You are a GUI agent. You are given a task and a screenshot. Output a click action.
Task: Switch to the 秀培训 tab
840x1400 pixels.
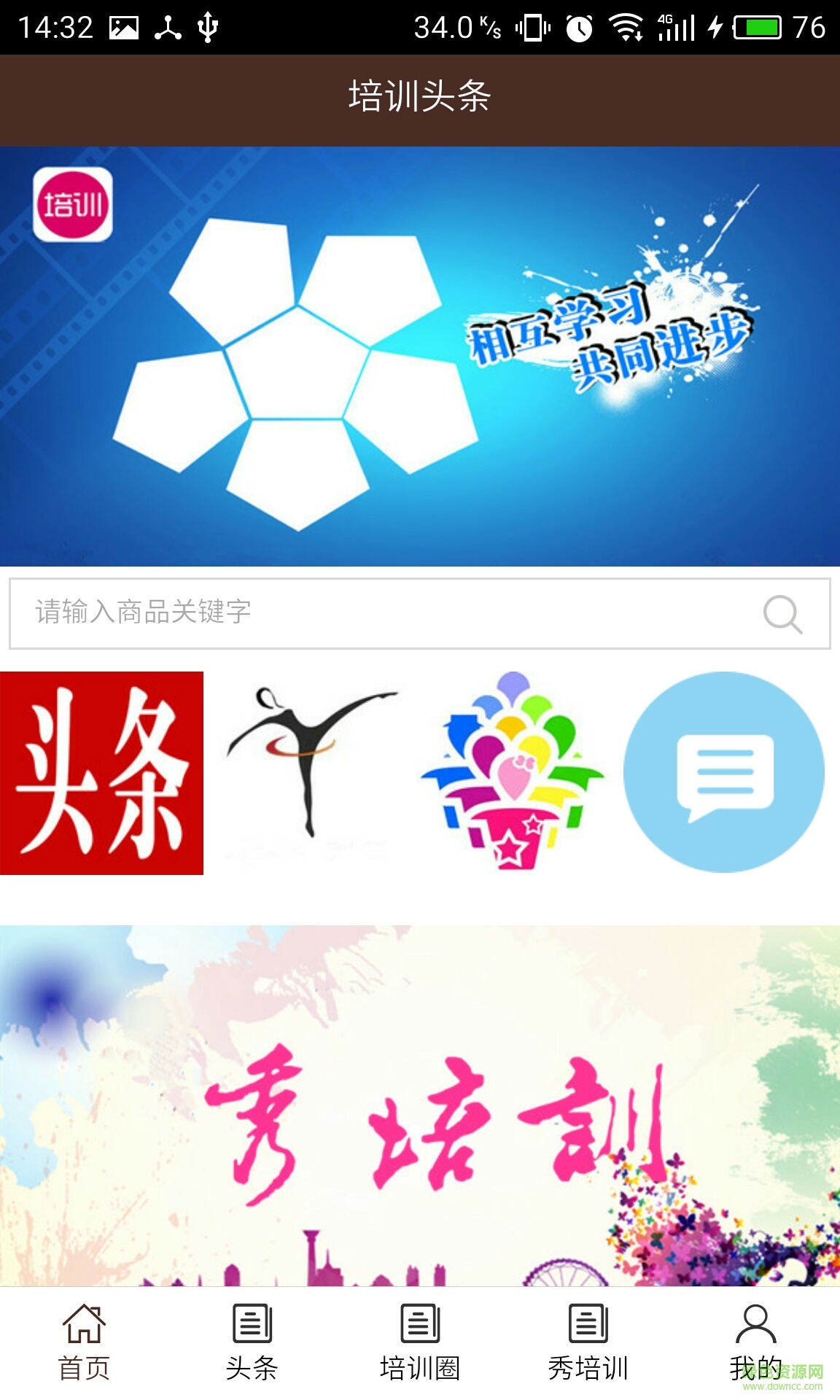(x=588, y=1343)
